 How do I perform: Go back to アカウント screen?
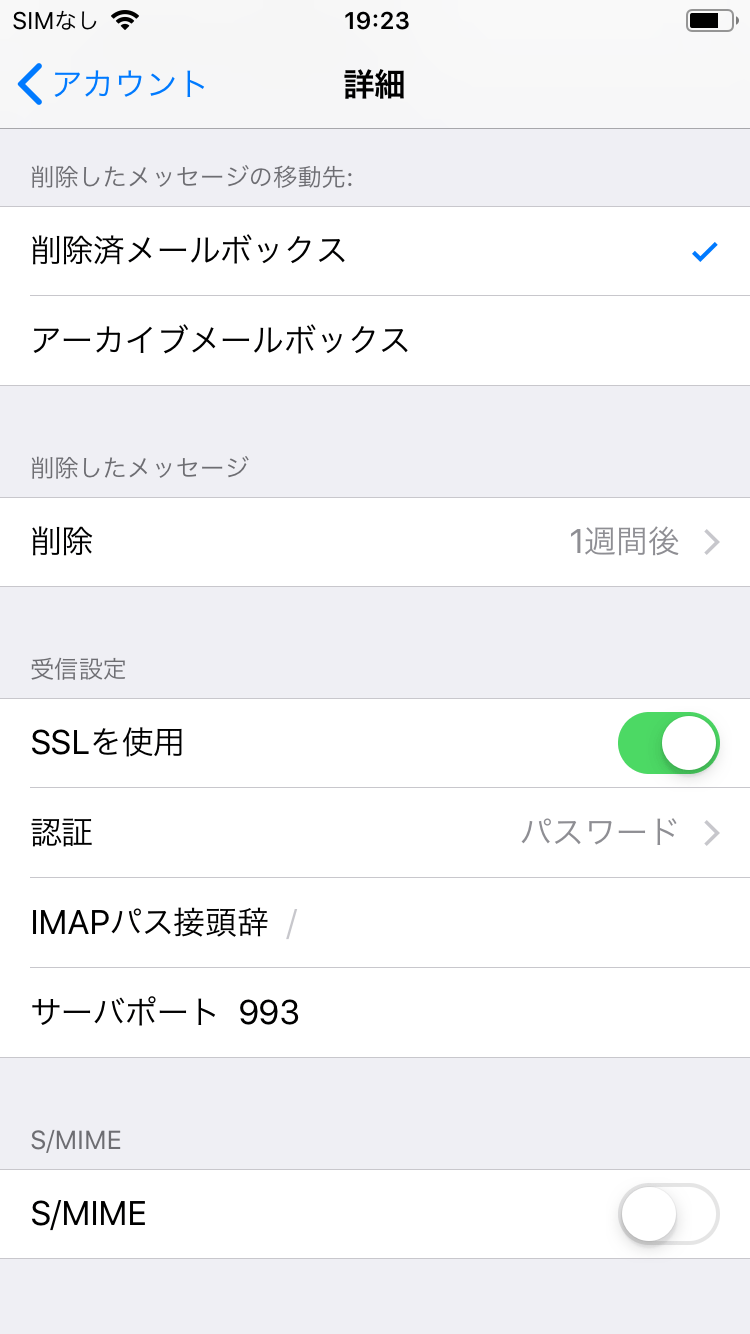112,84
